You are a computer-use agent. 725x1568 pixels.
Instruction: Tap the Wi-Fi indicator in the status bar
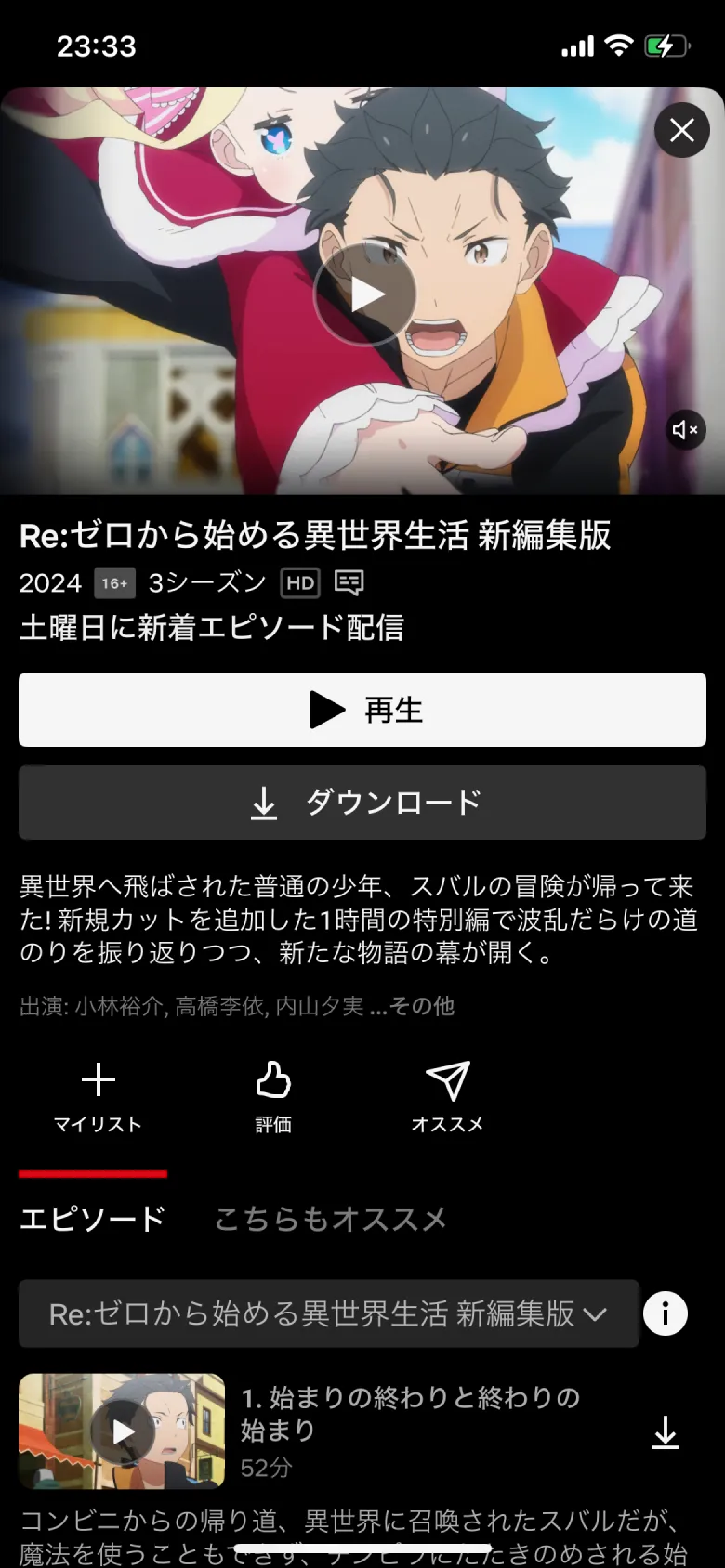616,44
